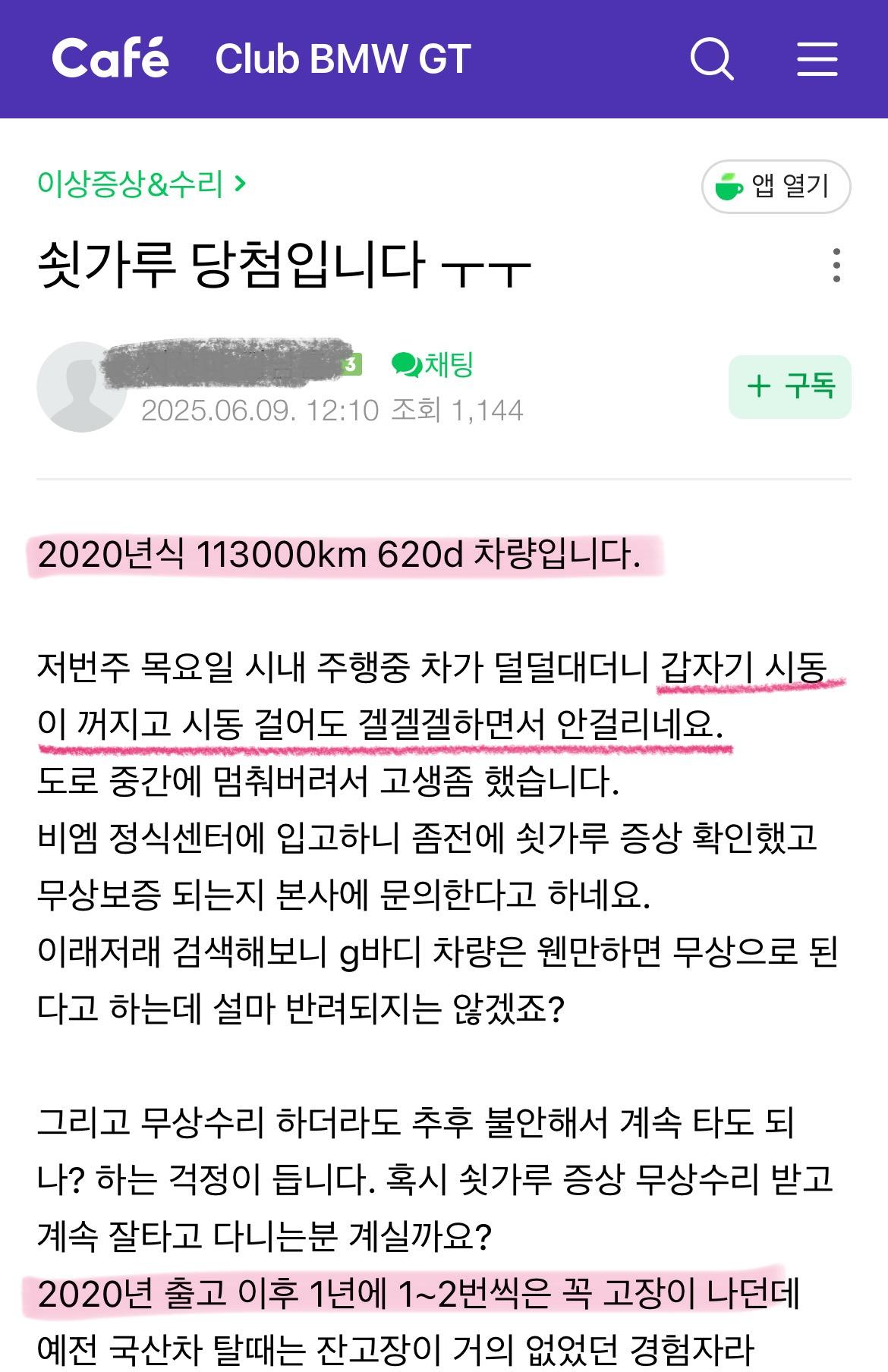The height and width of the screenshot is (1372, 888).
Task: Open the 이상증상&수리 board
Action: pyautogui.click(x=142, y=184)
